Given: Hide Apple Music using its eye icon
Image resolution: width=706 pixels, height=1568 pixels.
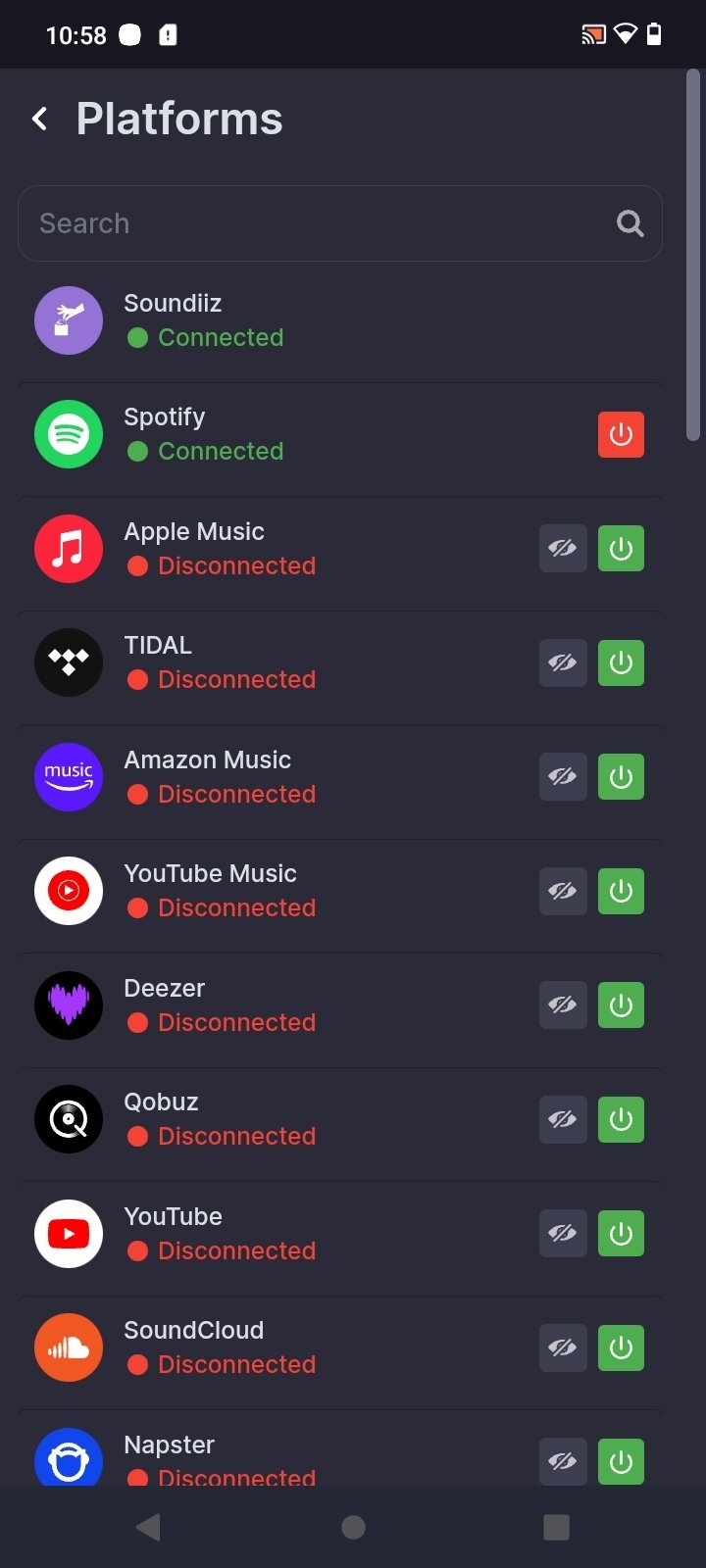Looking at the screenshot, I should (563, 549).
